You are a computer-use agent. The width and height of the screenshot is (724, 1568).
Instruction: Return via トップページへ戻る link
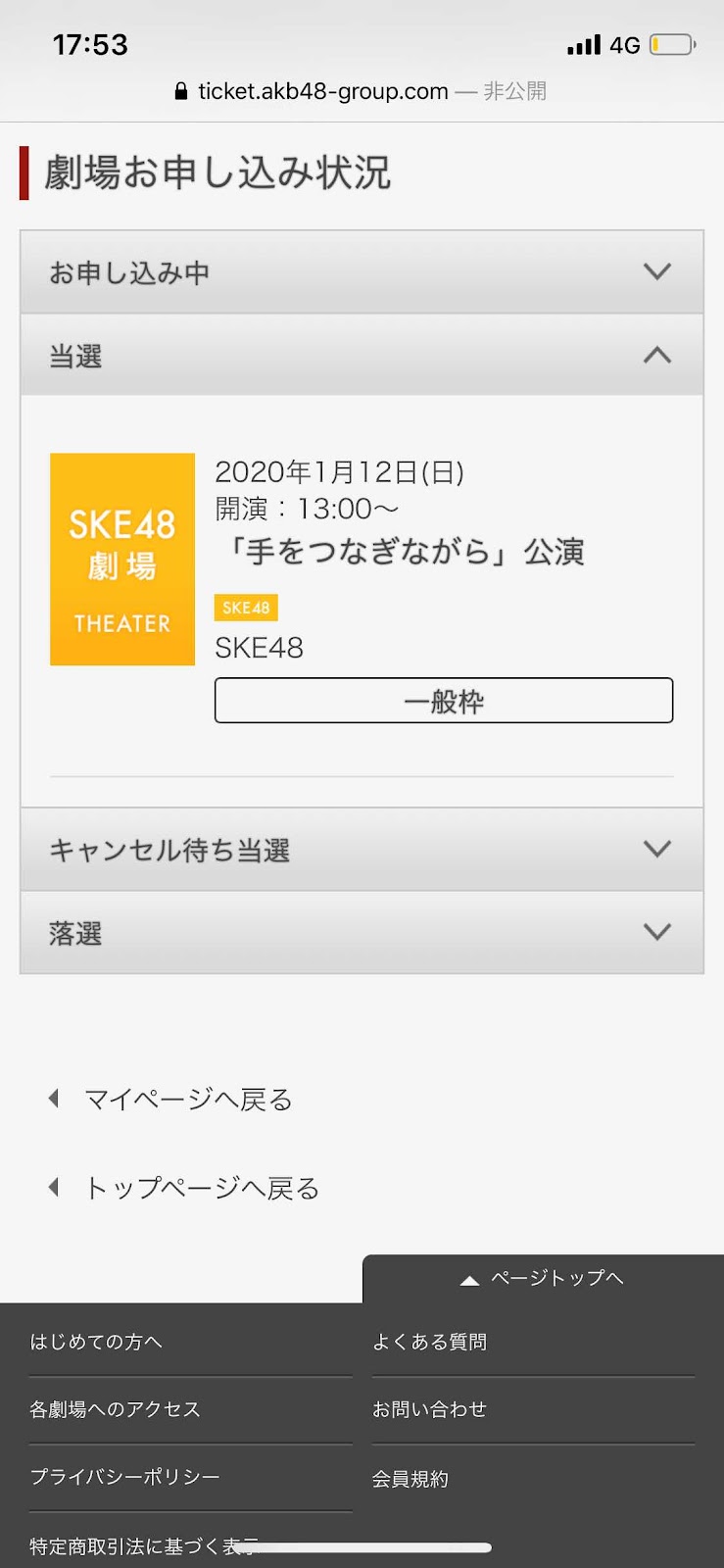coord(201,1189)
